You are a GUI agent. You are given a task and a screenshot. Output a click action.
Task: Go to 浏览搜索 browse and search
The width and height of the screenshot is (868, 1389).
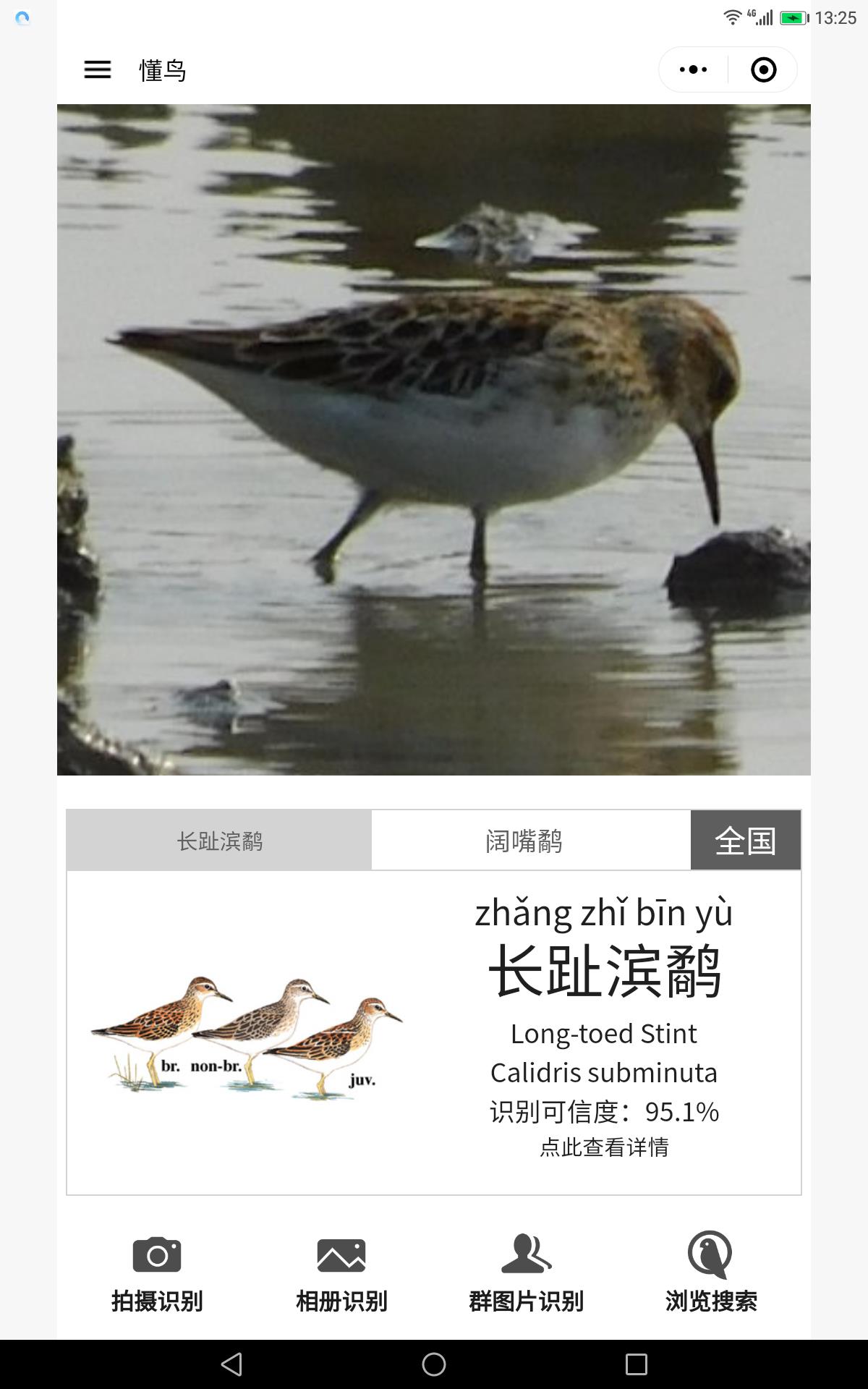pyautogui.click(x=711, y=1273)
